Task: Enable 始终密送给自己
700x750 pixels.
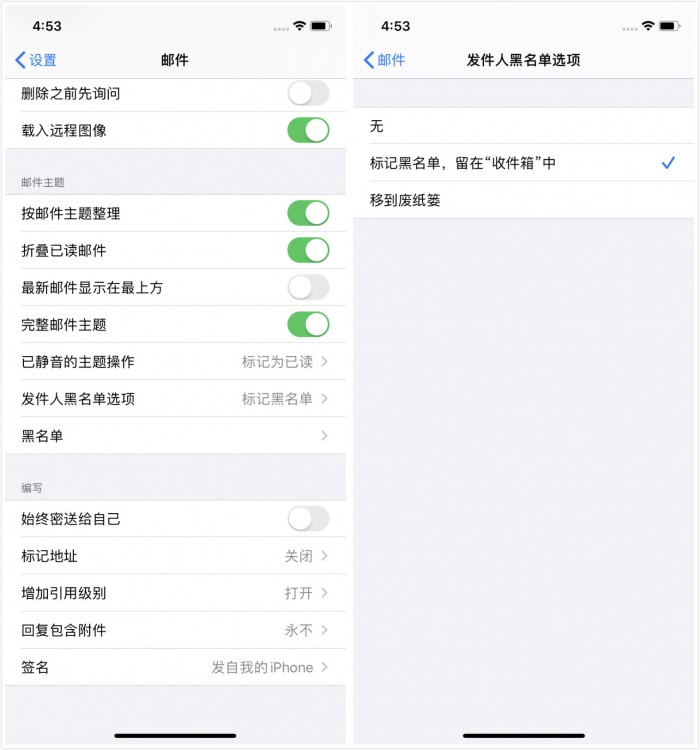Action: (308, 518)
